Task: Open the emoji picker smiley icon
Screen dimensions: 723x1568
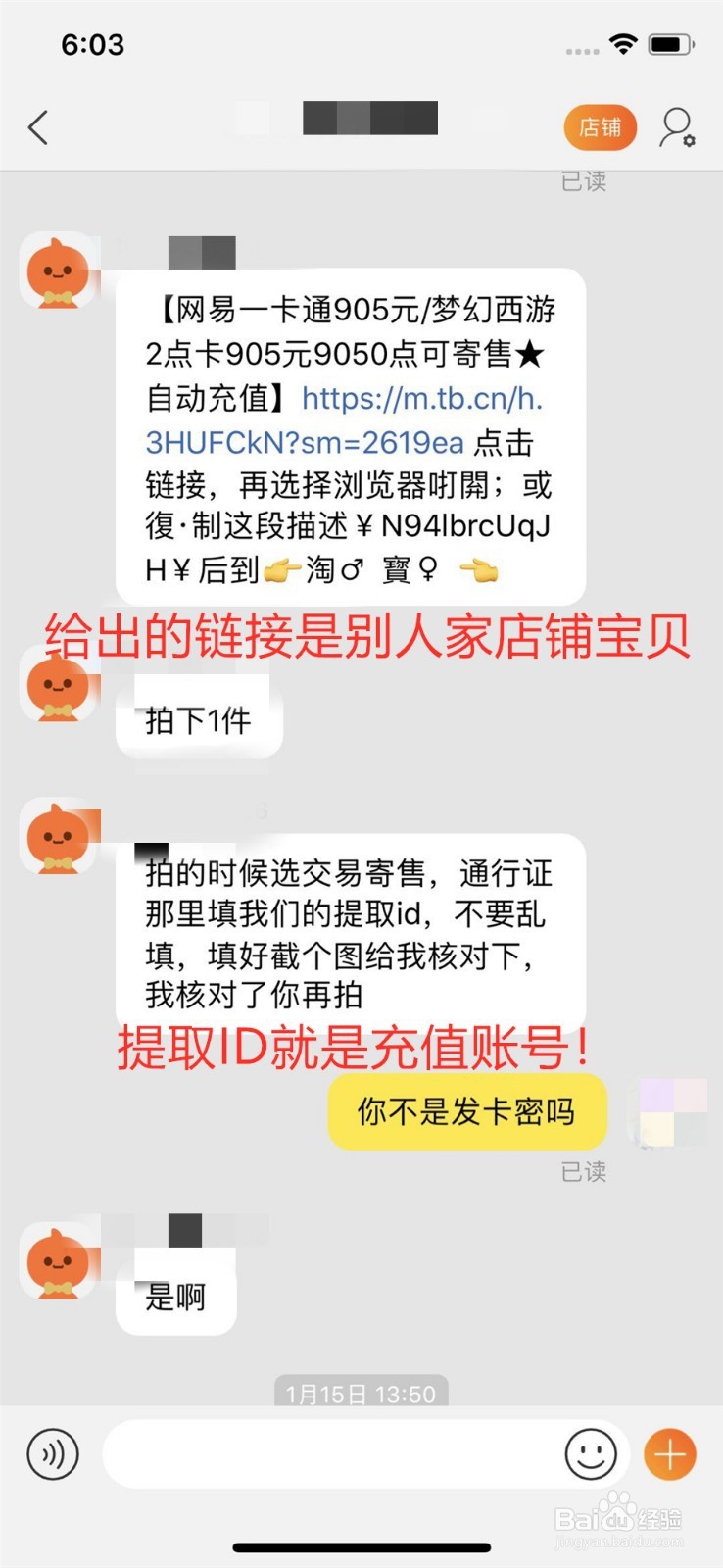Action: point(590,1454)
